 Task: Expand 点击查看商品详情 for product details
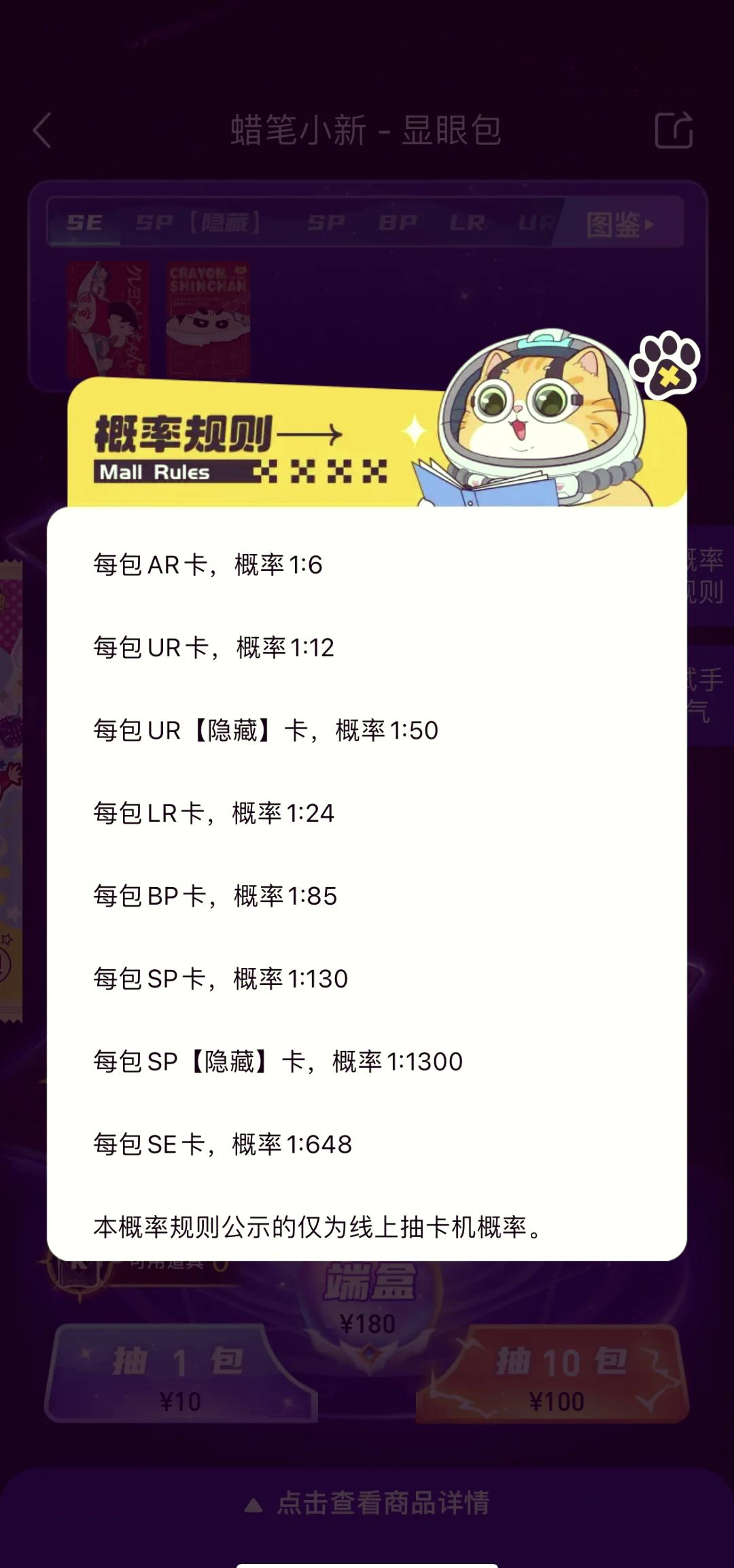pos(367,1503)
